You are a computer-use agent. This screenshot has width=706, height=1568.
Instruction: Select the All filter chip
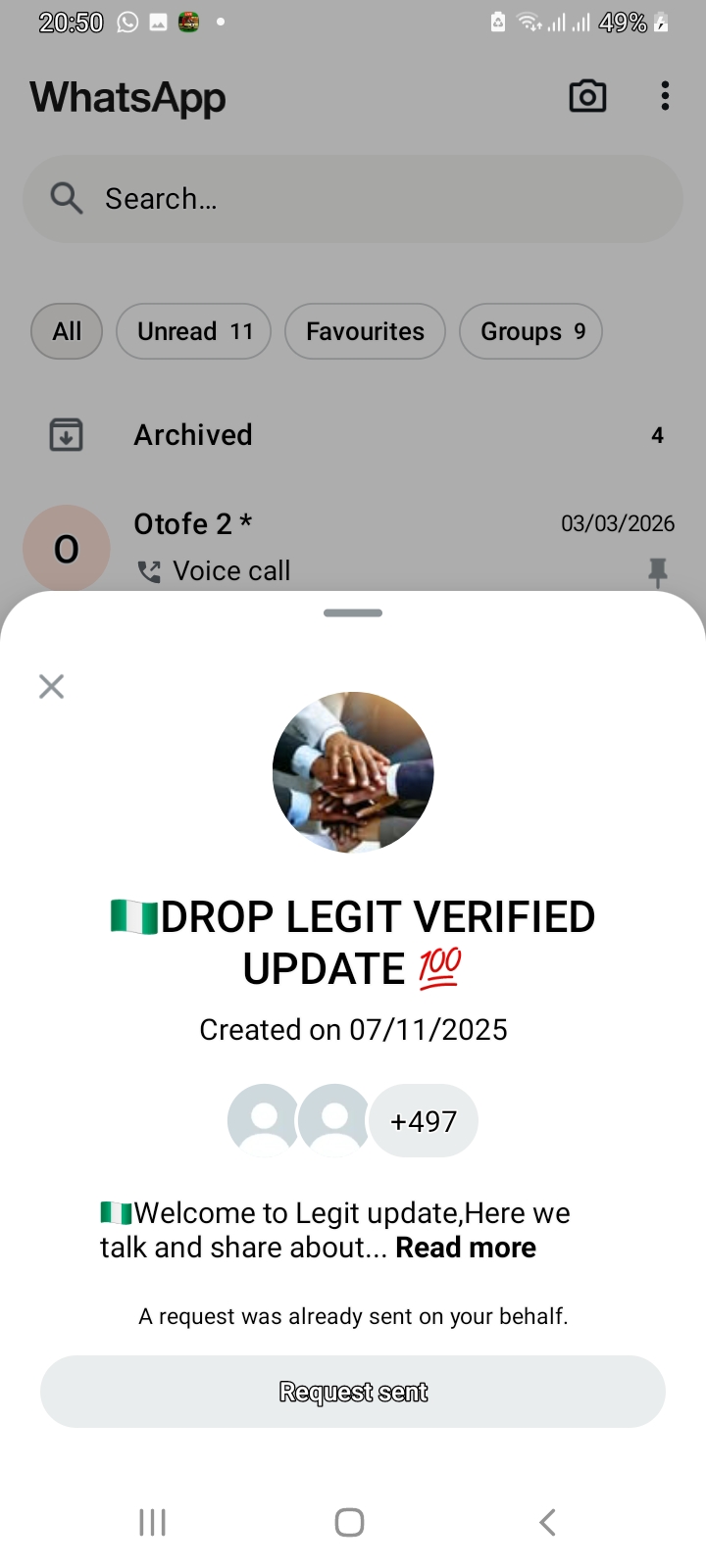tap(67, 331)
